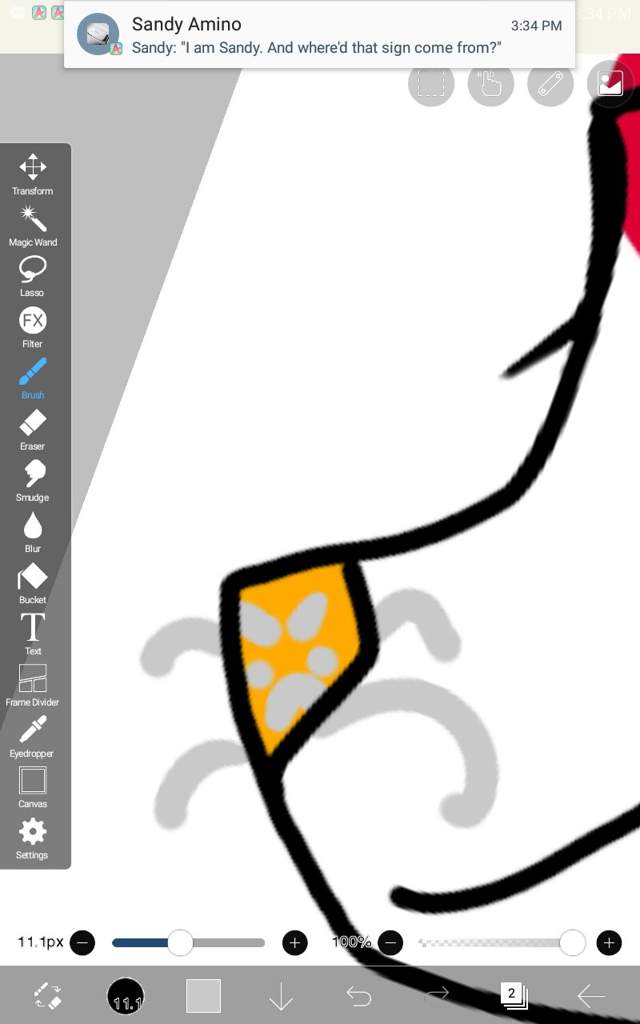Tap the brush thickness slider
The height and width of the screenshot is (1024, 640).
(x=180, y=942)
